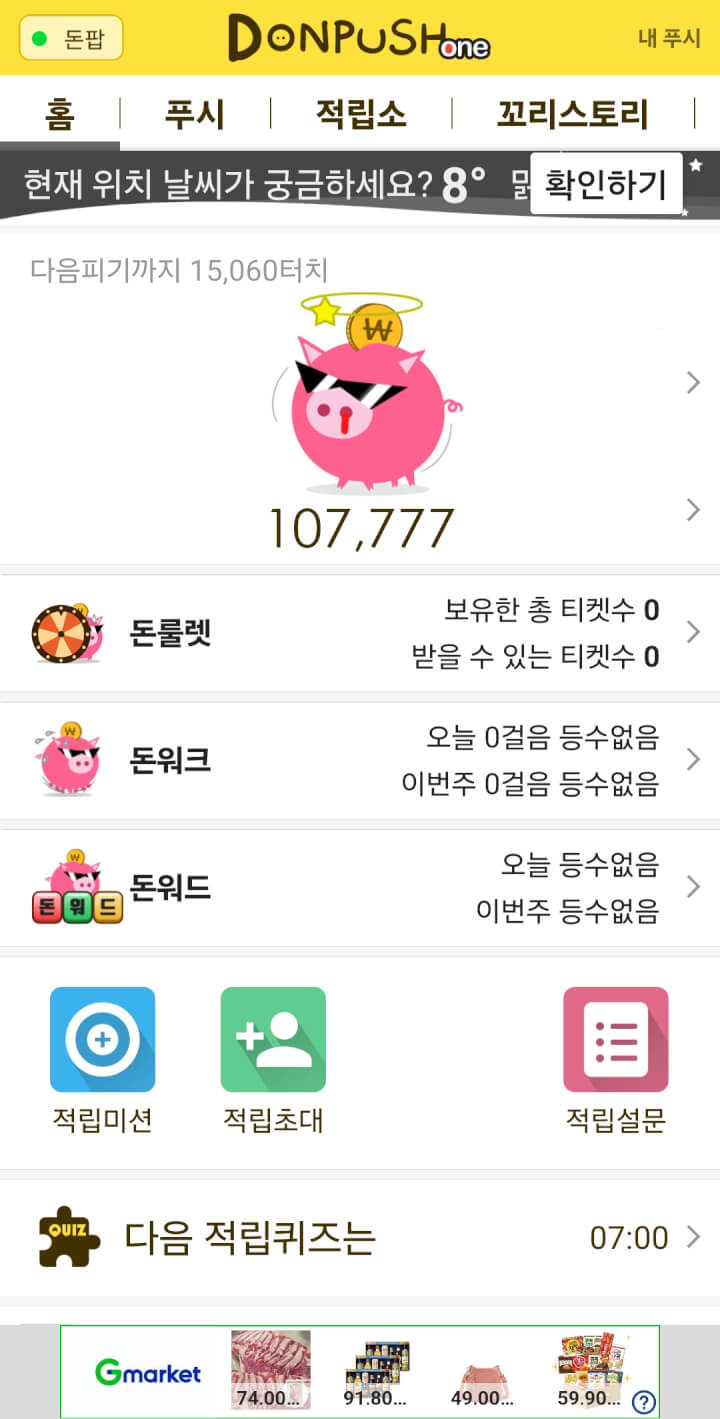The image size is (720, 1419).
Task: Tap 확인하기 on weather banner
Action: [x=605, y=184]
